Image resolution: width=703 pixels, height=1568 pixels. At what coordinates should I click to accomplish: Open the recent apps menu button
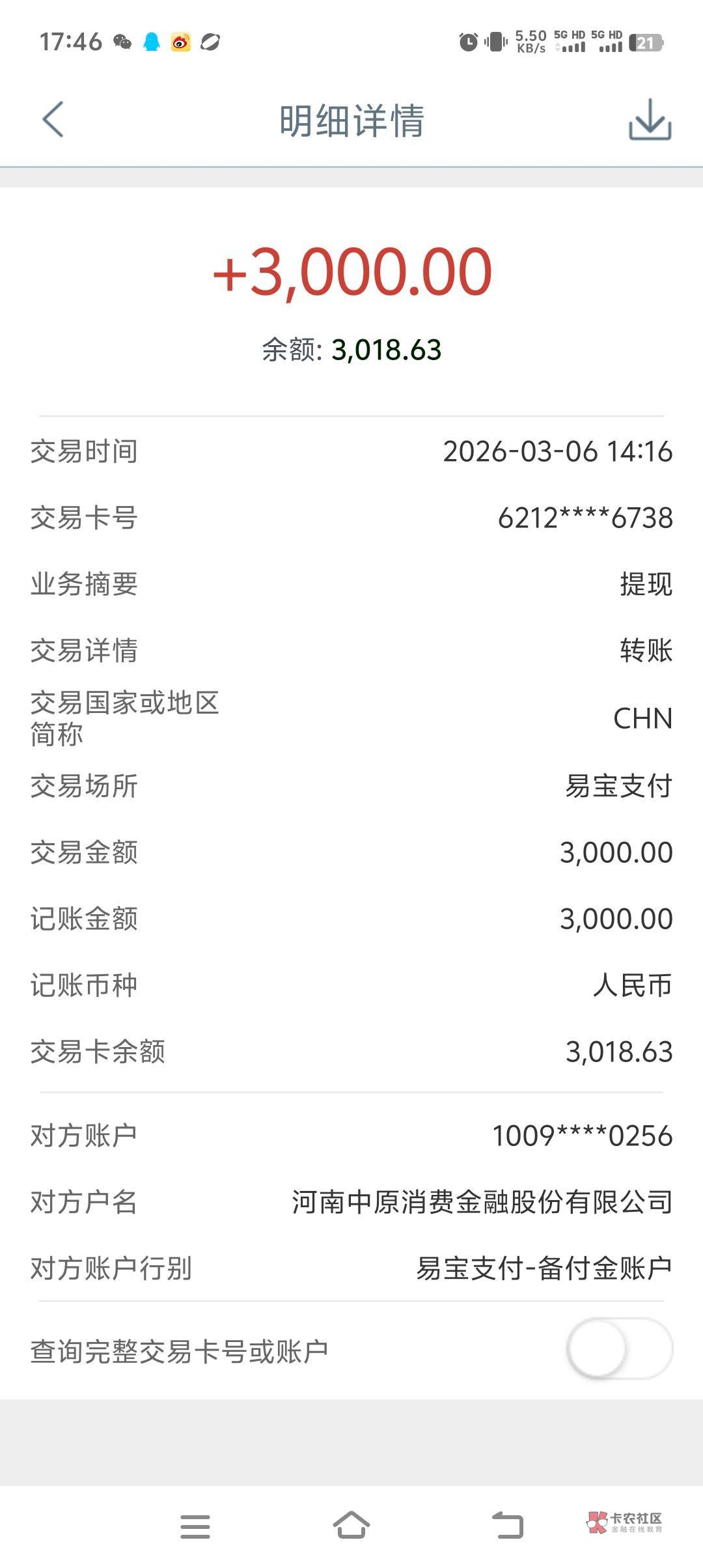[x=195, y=1526]
